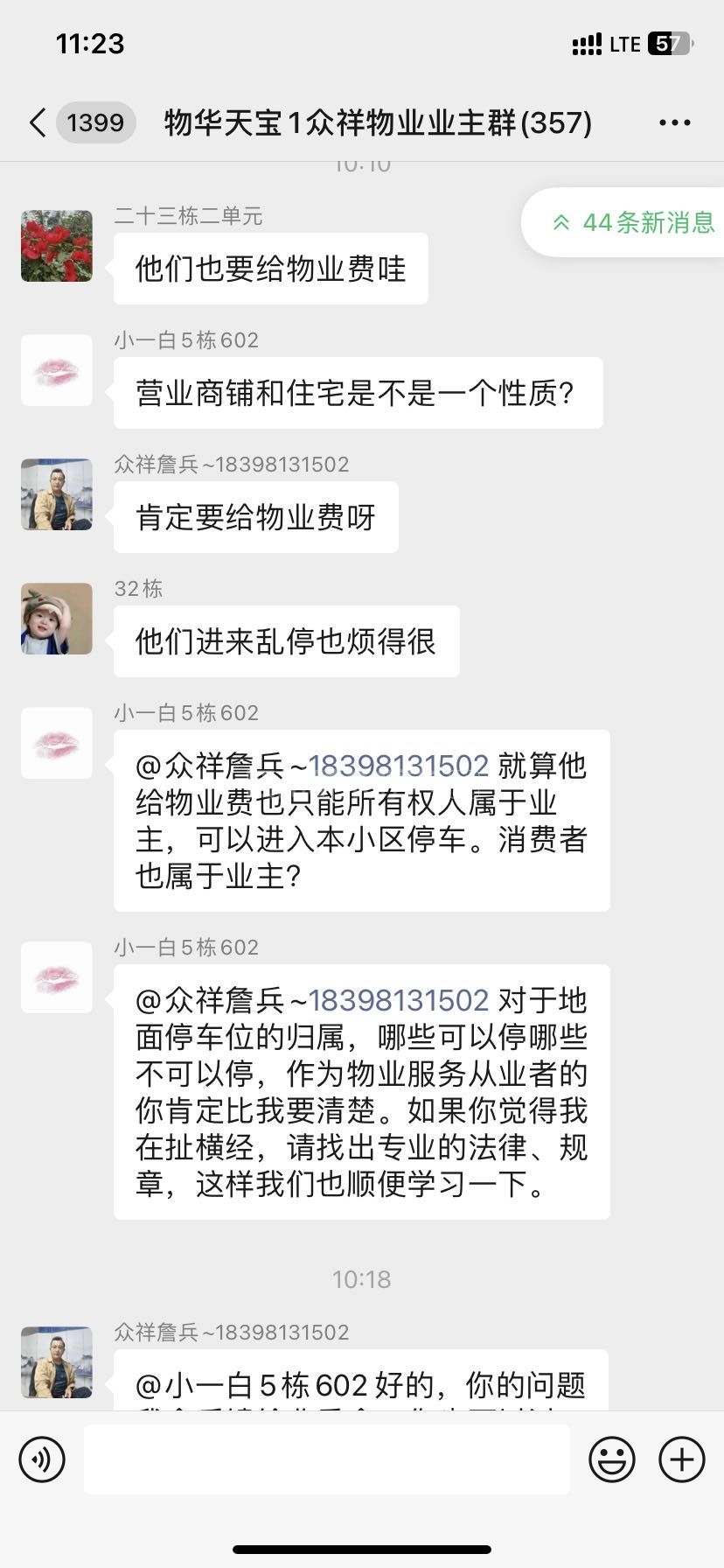Viewport: 724px width, 1568px height.
Task: Open the group chat overflow menu
Action: tap(674, 122)
